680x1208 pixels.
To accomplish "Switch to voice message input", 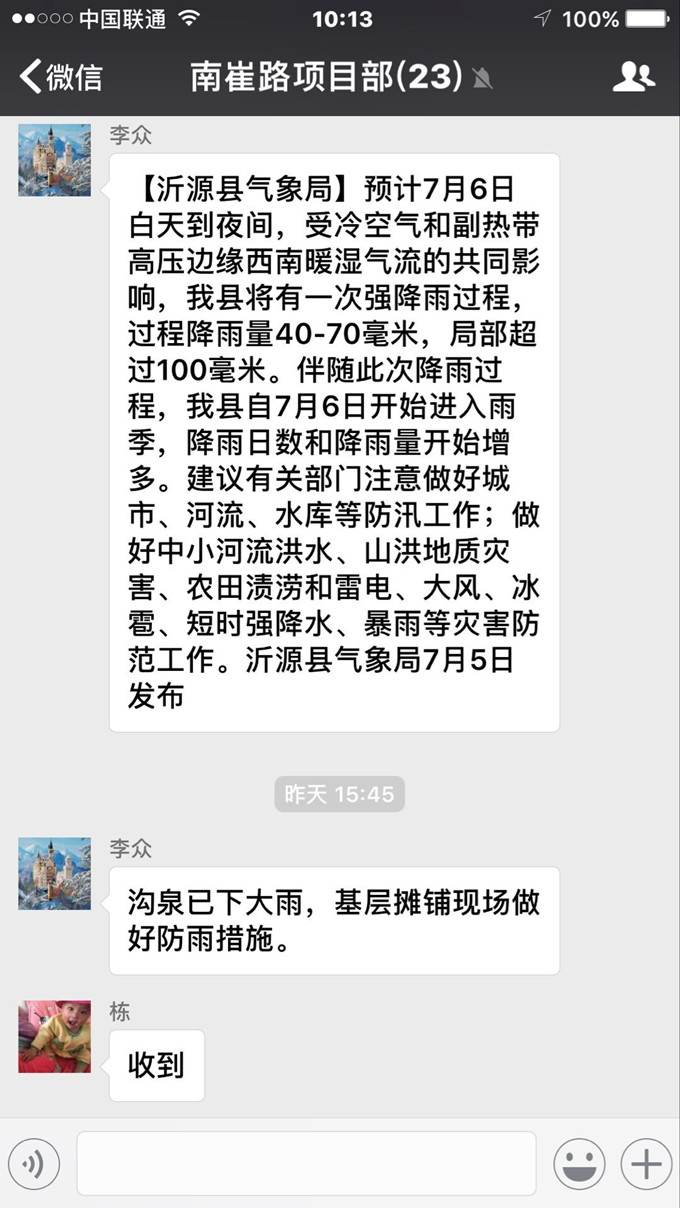I will click(34, 1164).
